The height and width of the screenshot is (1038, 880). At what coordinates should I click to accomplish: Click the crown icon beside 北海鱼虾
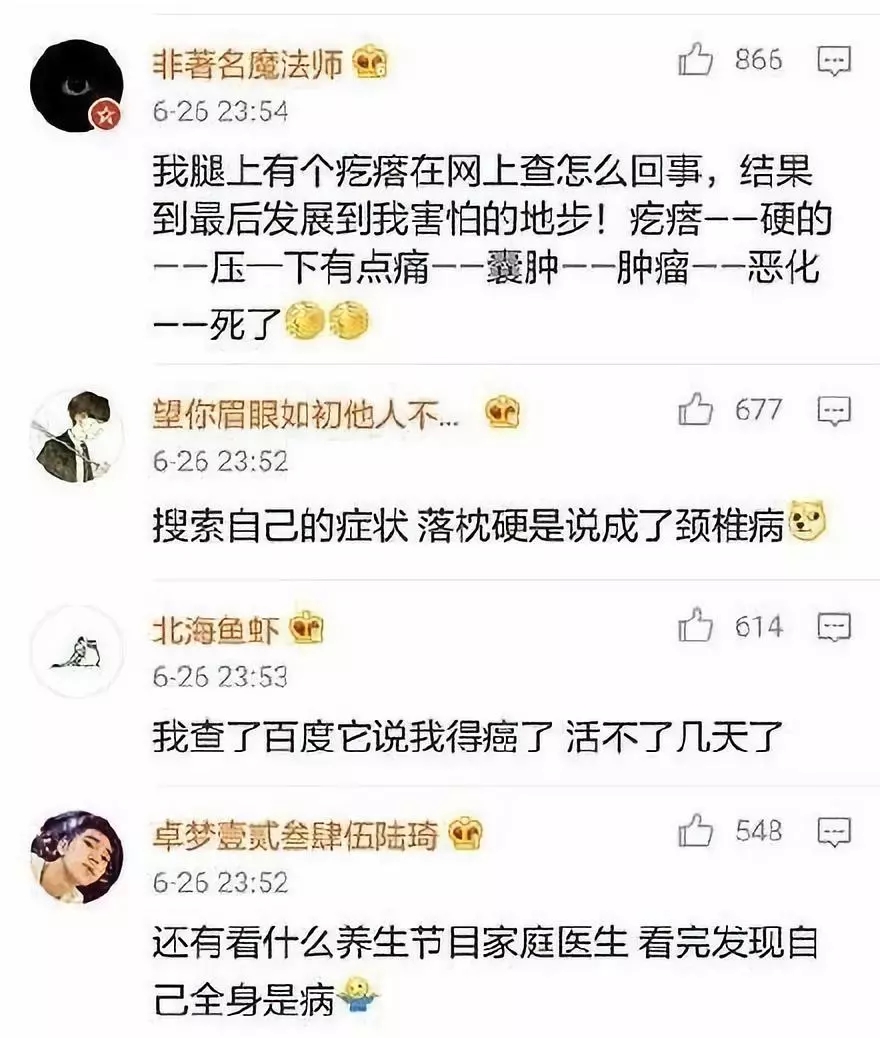[x=305, y=628]
